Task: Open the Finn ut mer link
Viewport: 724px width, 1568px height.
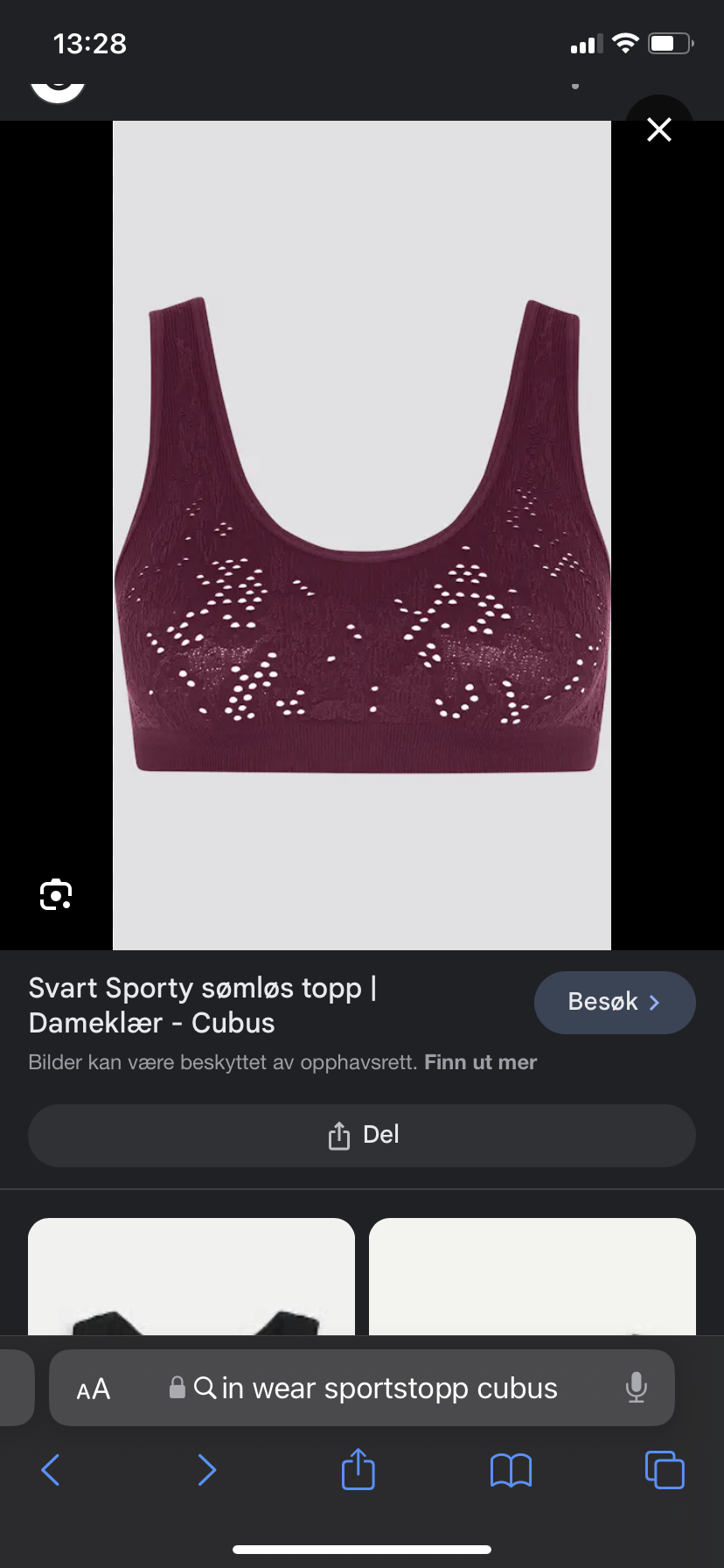Action: [x=480, y=1062]
